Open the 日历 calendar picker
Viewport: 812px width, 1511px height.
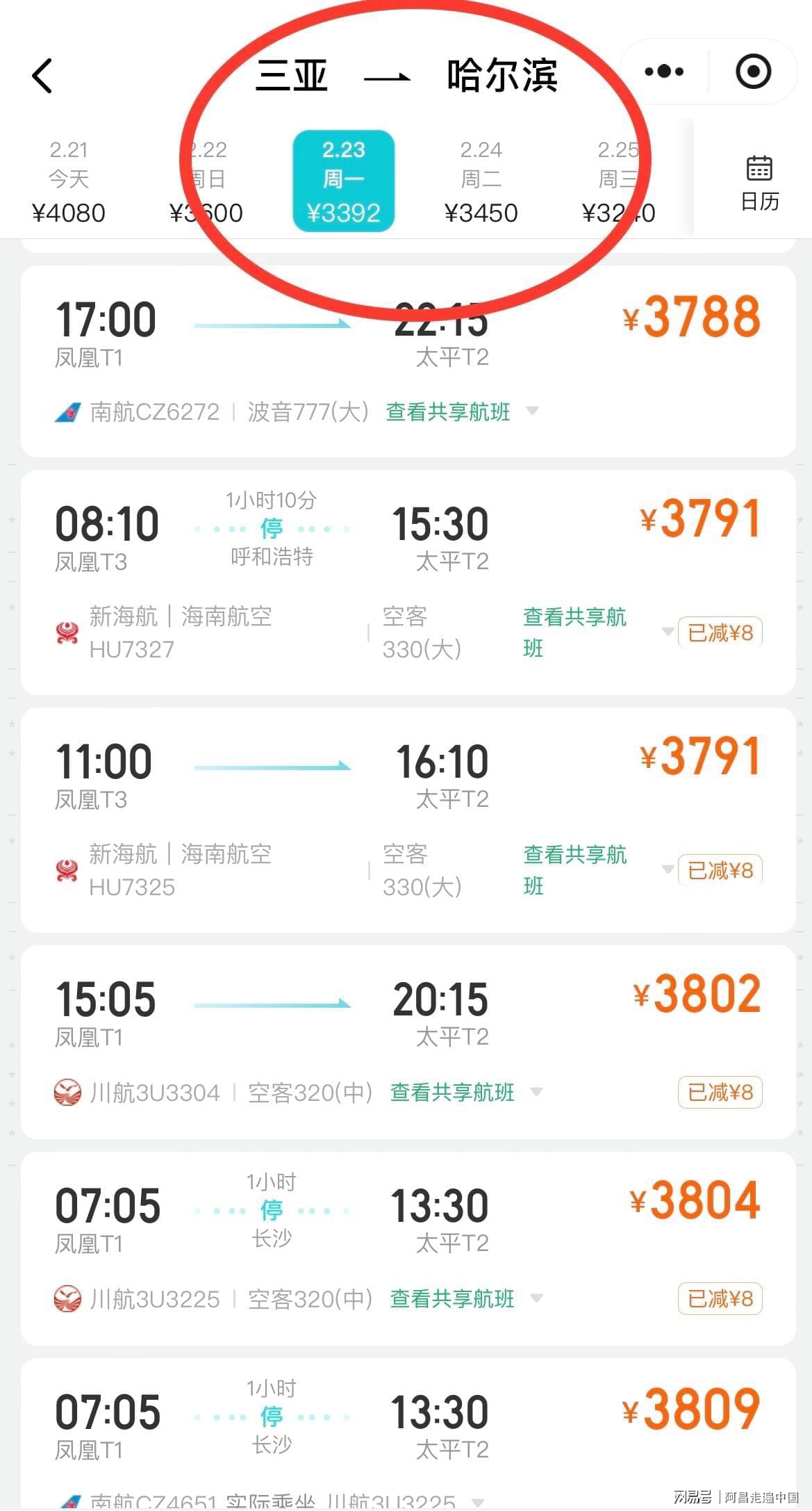759,183
